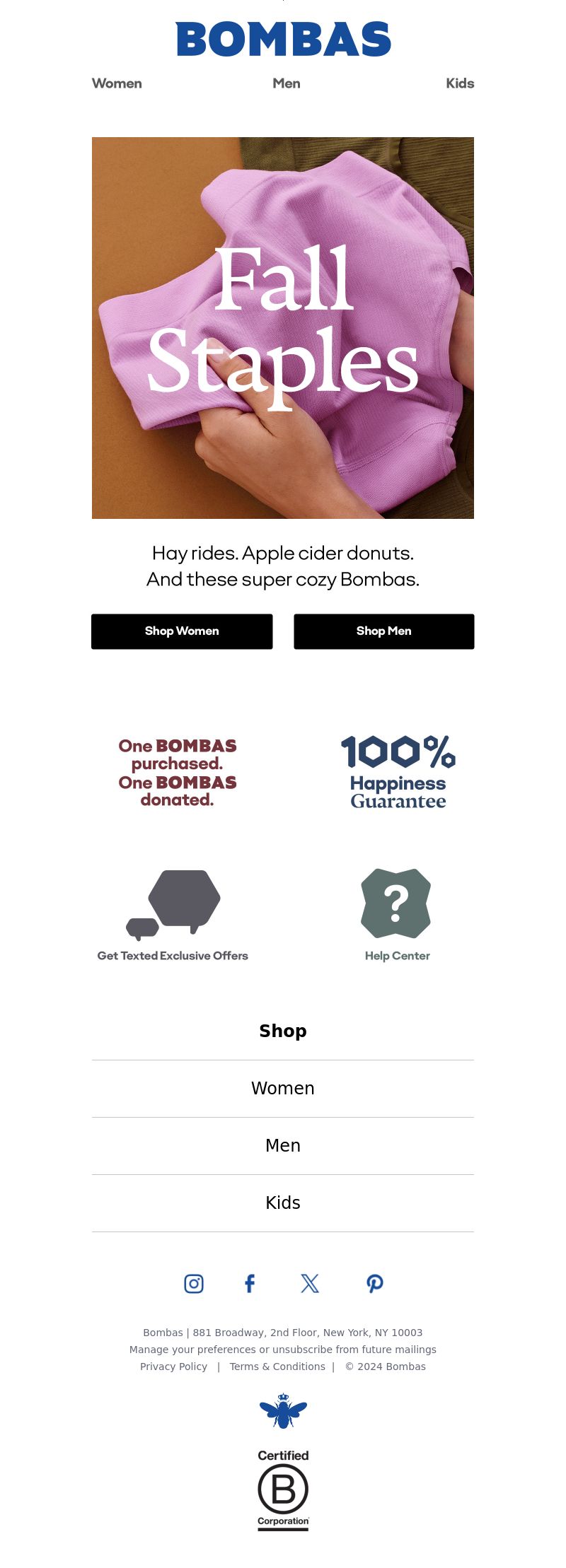Viewport: 566px width, 1568px height.
Task: Tap the 100% Happiness Guarantee badge
Action: 398,772
